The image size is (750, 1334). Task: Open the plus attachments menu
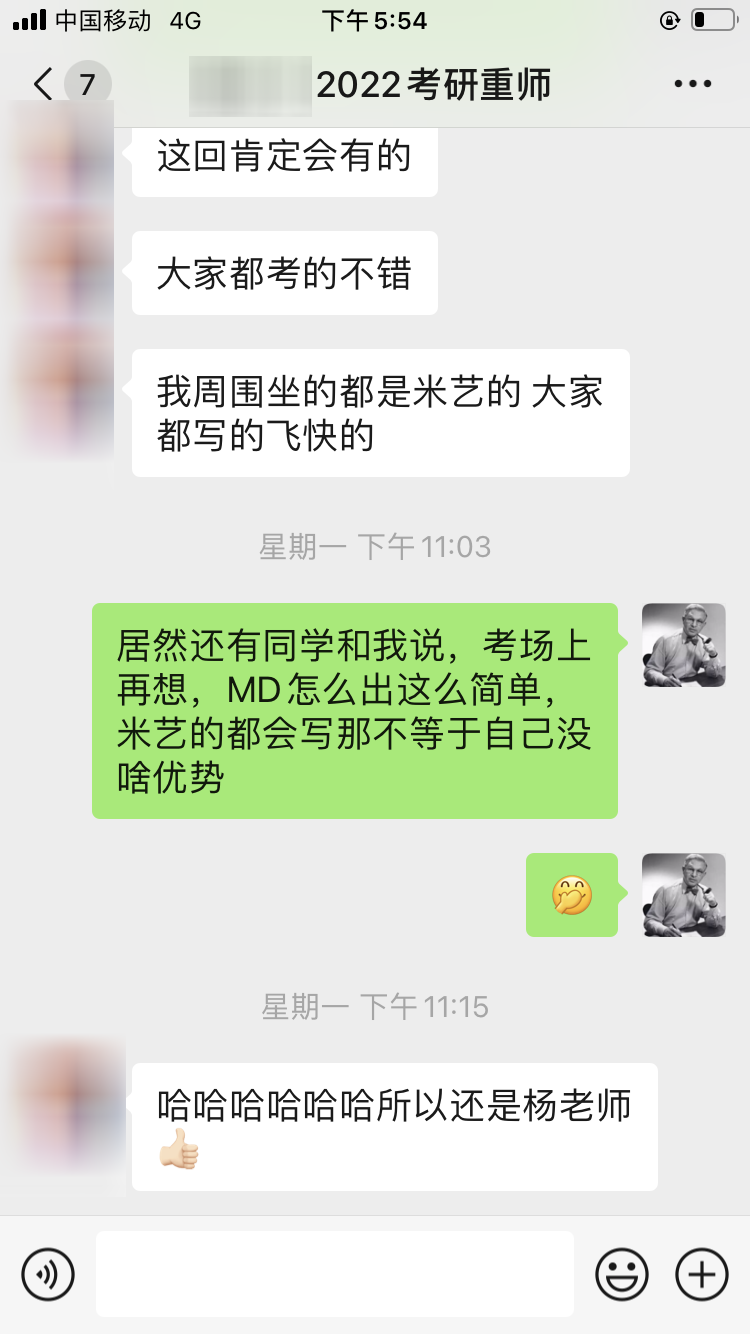[702, 1274]
